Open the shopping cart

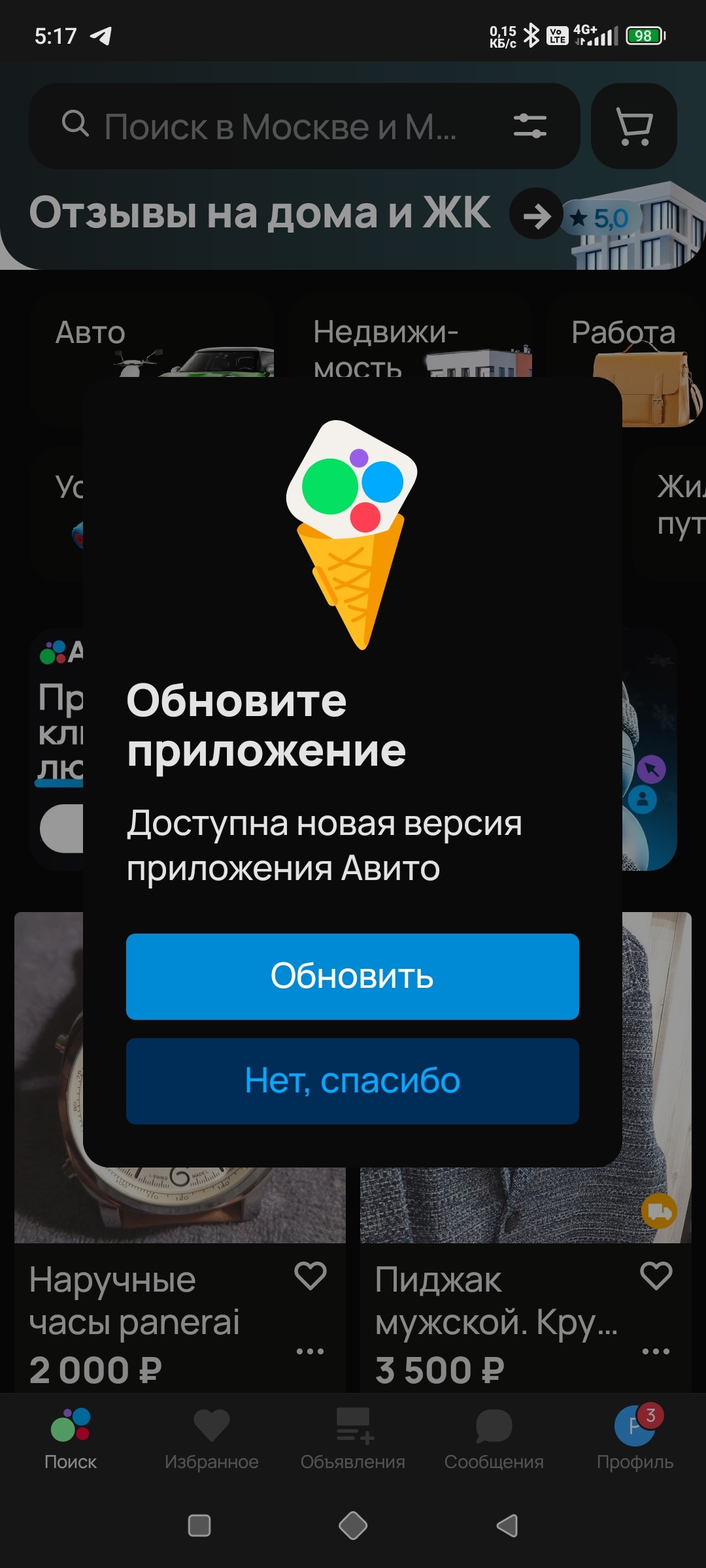pyautogui.click(x=633, y=126)
